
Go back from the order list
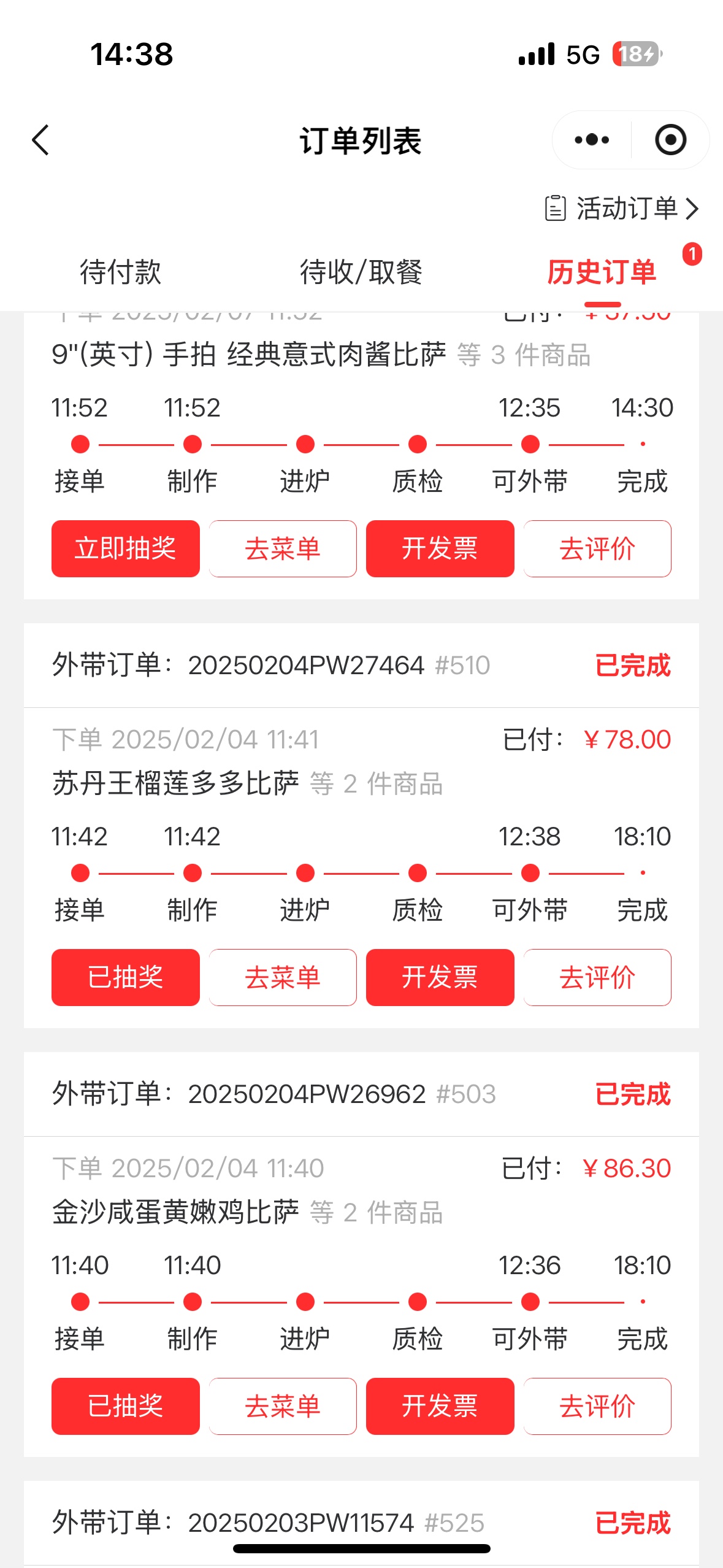coord(40,140)
